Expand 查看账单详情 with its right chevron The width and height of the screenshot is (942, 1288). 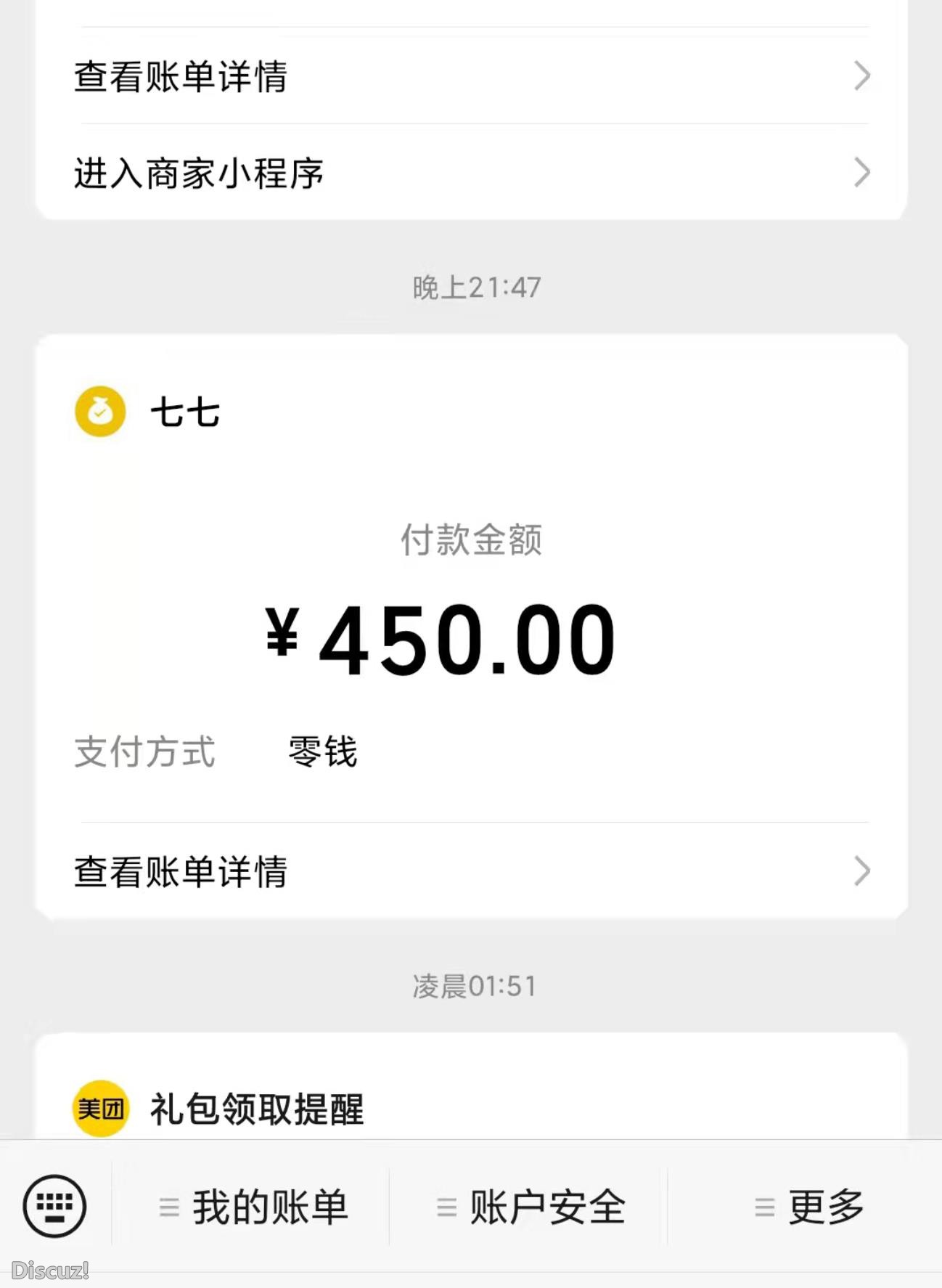tap(860, 76)
